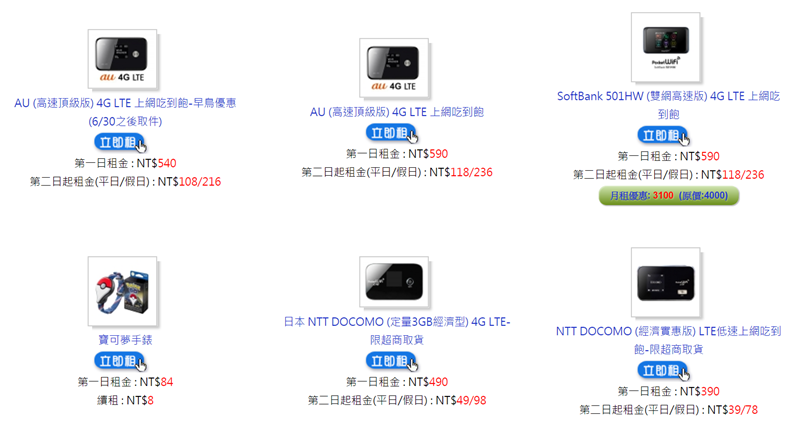View NTT DOCOMO 3GB router image
This screenshot has height=423, width=800.
click(x=396, y=283)
